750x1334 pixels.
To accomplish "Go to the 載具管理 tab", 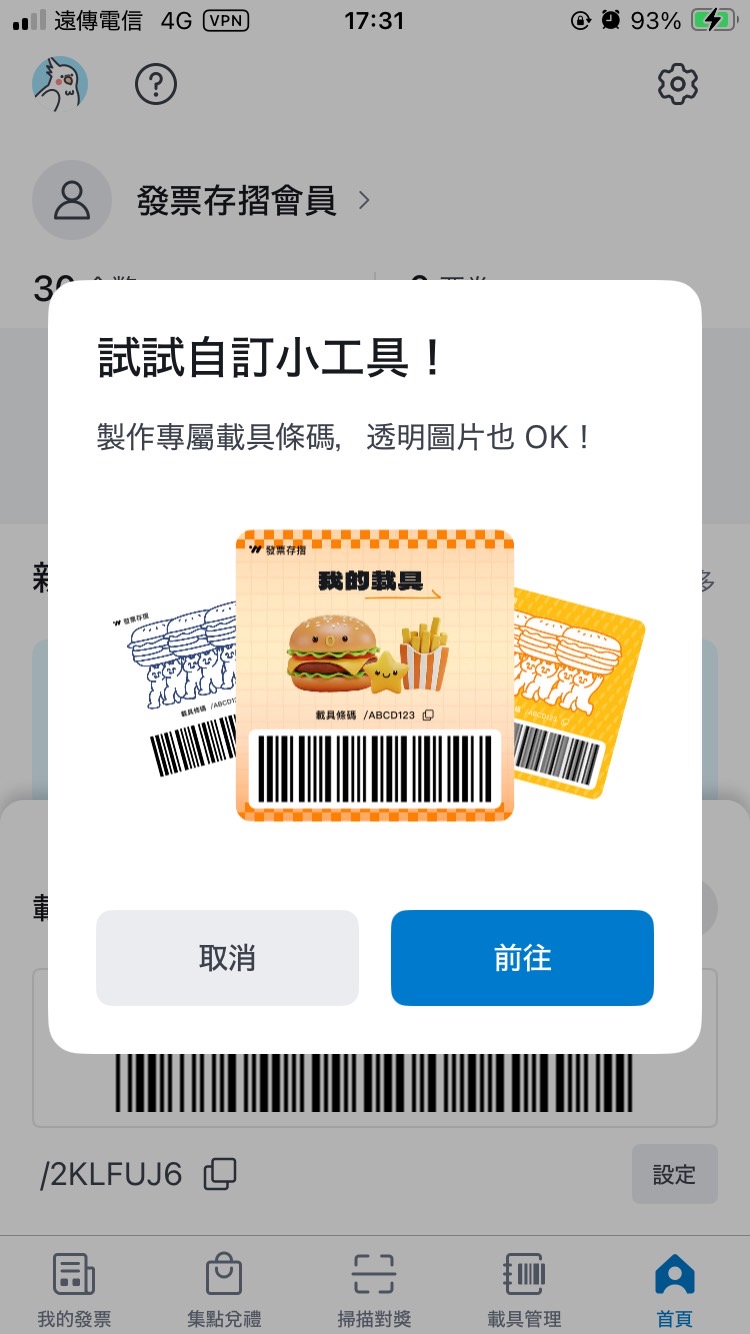I will [524, 1288].
